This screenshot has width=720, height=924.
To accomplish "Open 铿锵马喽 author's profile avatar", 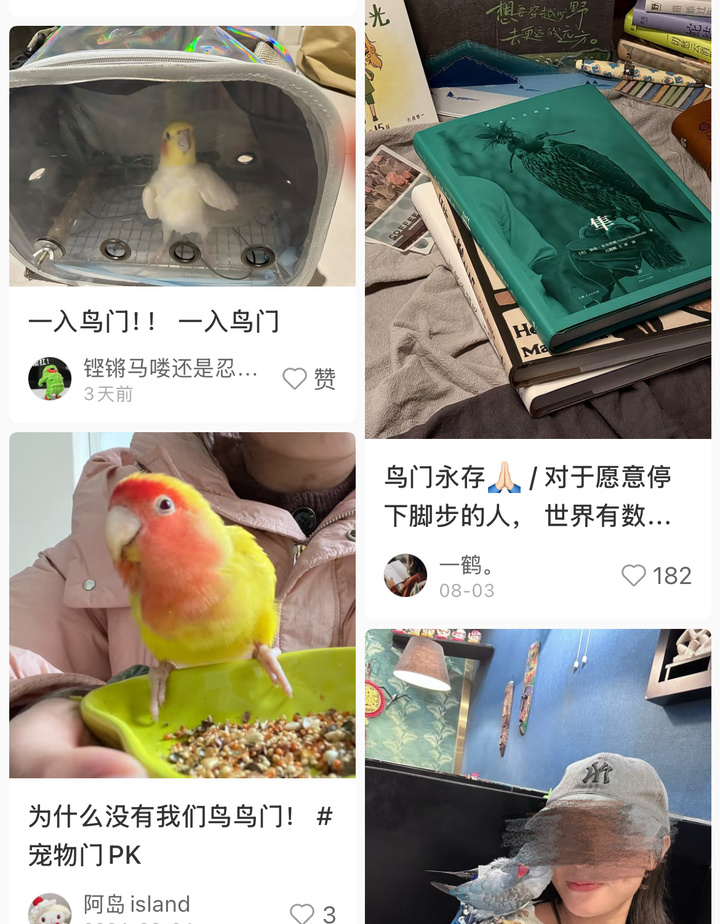I will [x=50, y=379].
